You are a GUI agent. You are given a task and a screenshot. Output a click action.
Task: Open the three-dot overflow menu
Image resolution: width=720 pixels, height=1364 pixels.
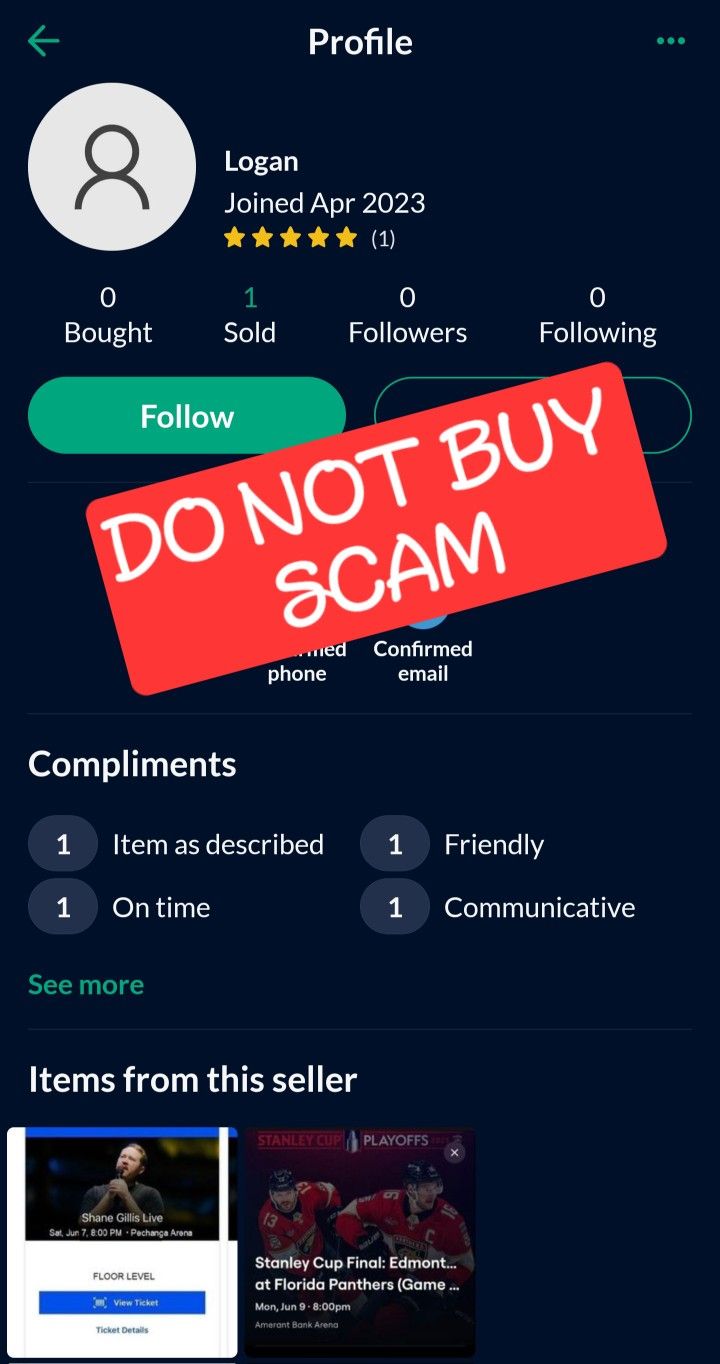(670, 41)
